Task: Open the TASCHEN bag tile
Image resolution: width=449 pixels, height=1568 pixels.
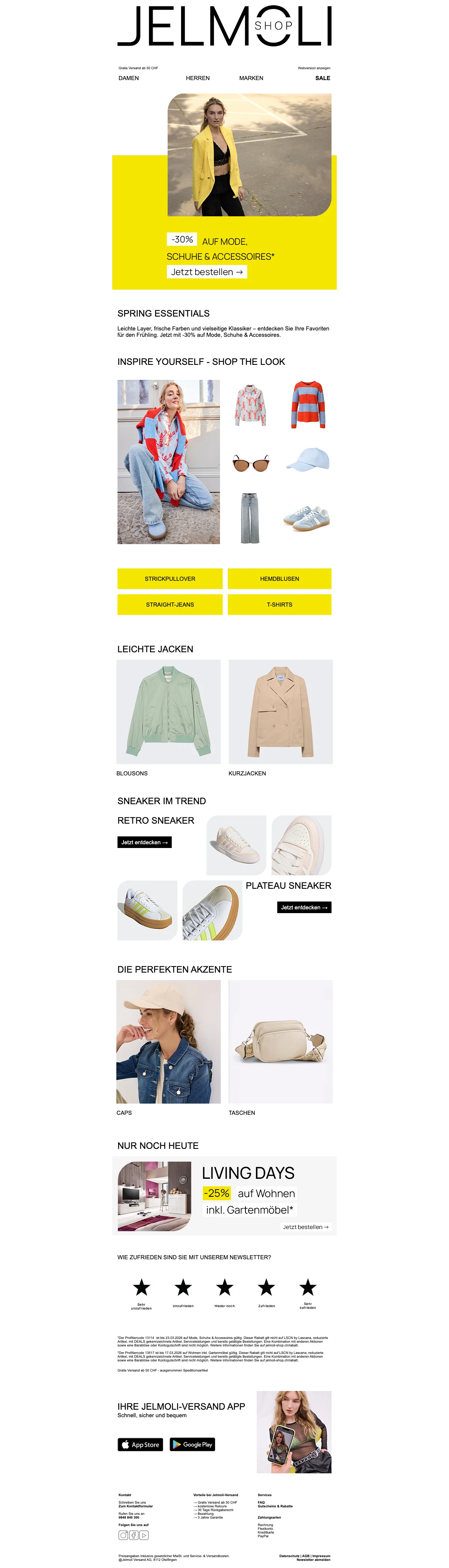Action: 281,1041
